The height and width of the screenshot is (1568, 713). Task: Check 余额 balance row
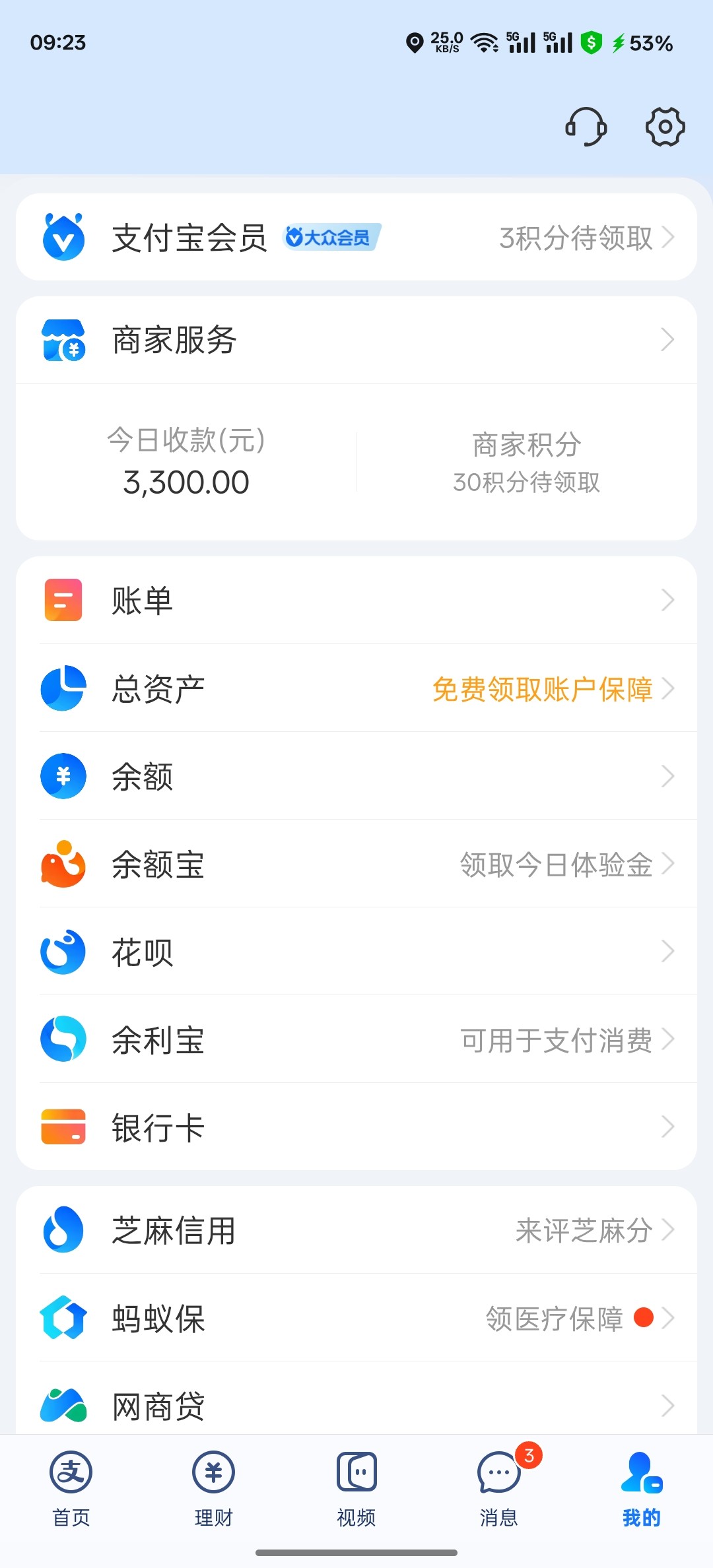click(356, 776)
